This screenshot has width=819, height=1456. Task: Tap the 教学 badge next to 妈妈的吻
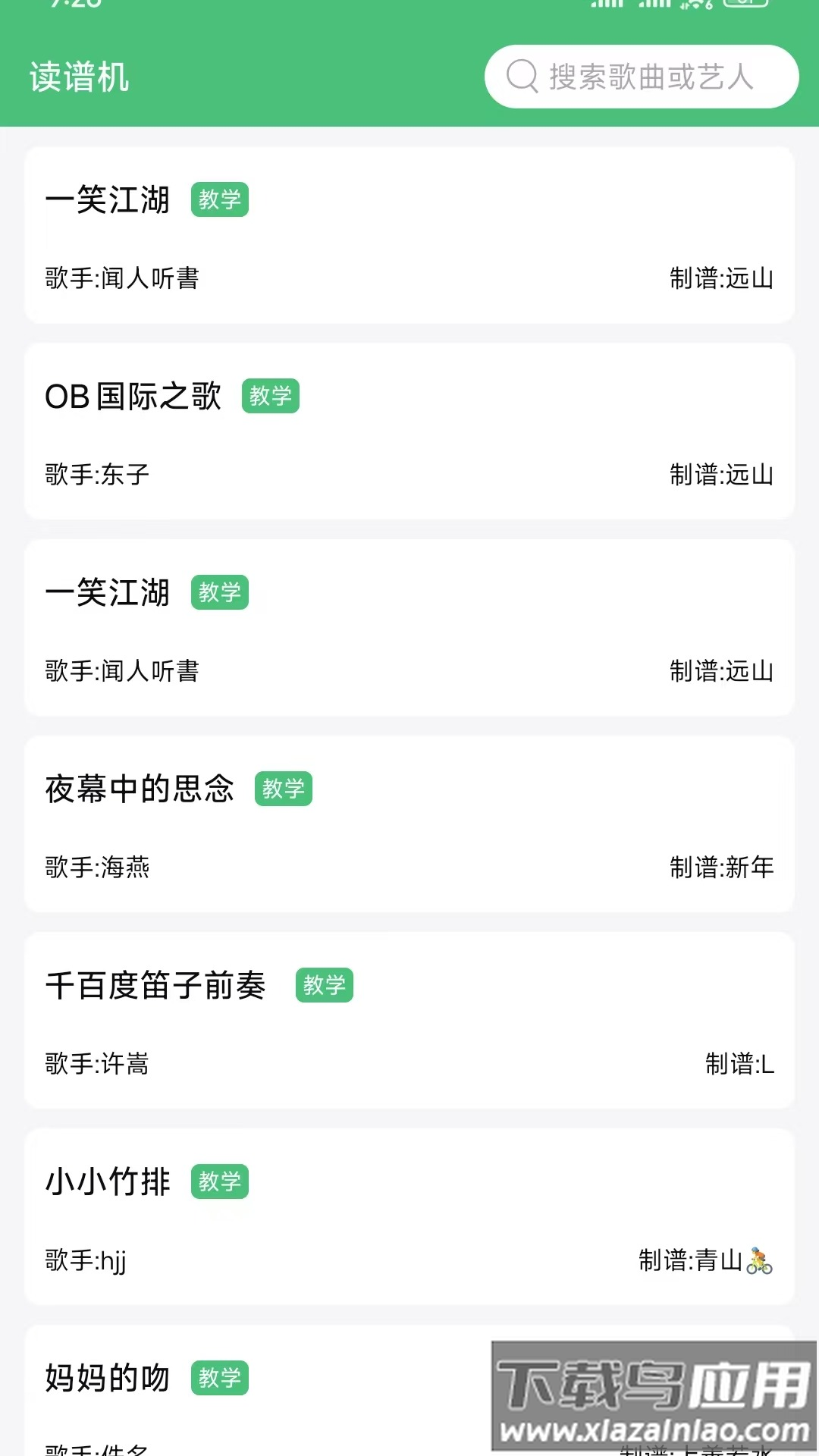click(219, 1376)
